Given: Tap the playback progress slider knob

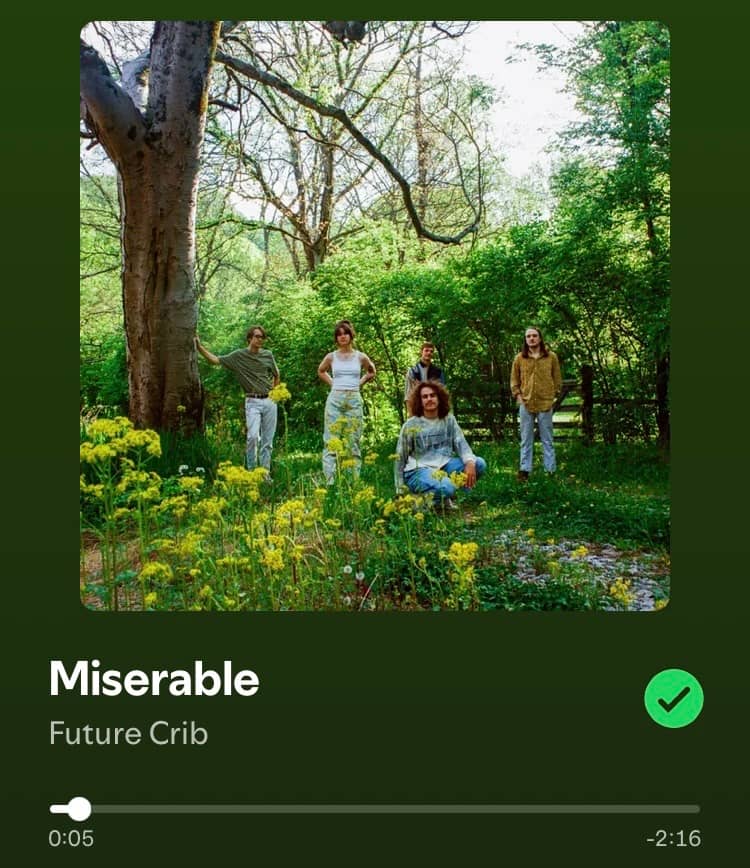Looking at the screenshot, I should [x=79, y=809].
